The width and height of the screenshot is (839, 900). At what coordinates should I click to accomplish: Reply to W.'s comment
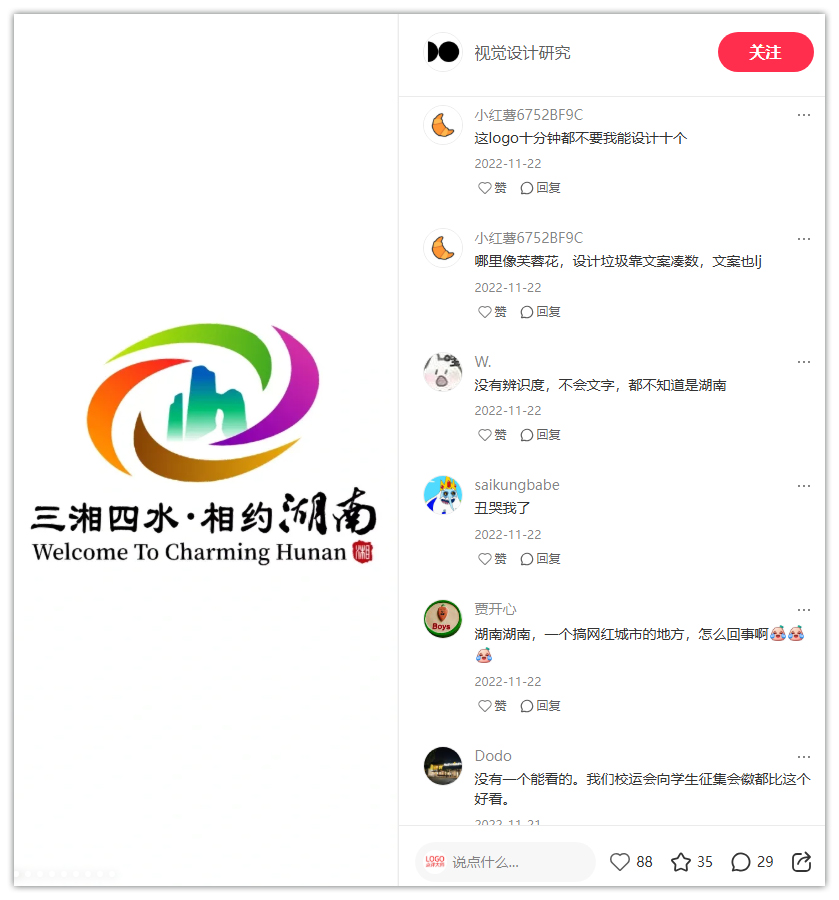[x=541, y=435]
